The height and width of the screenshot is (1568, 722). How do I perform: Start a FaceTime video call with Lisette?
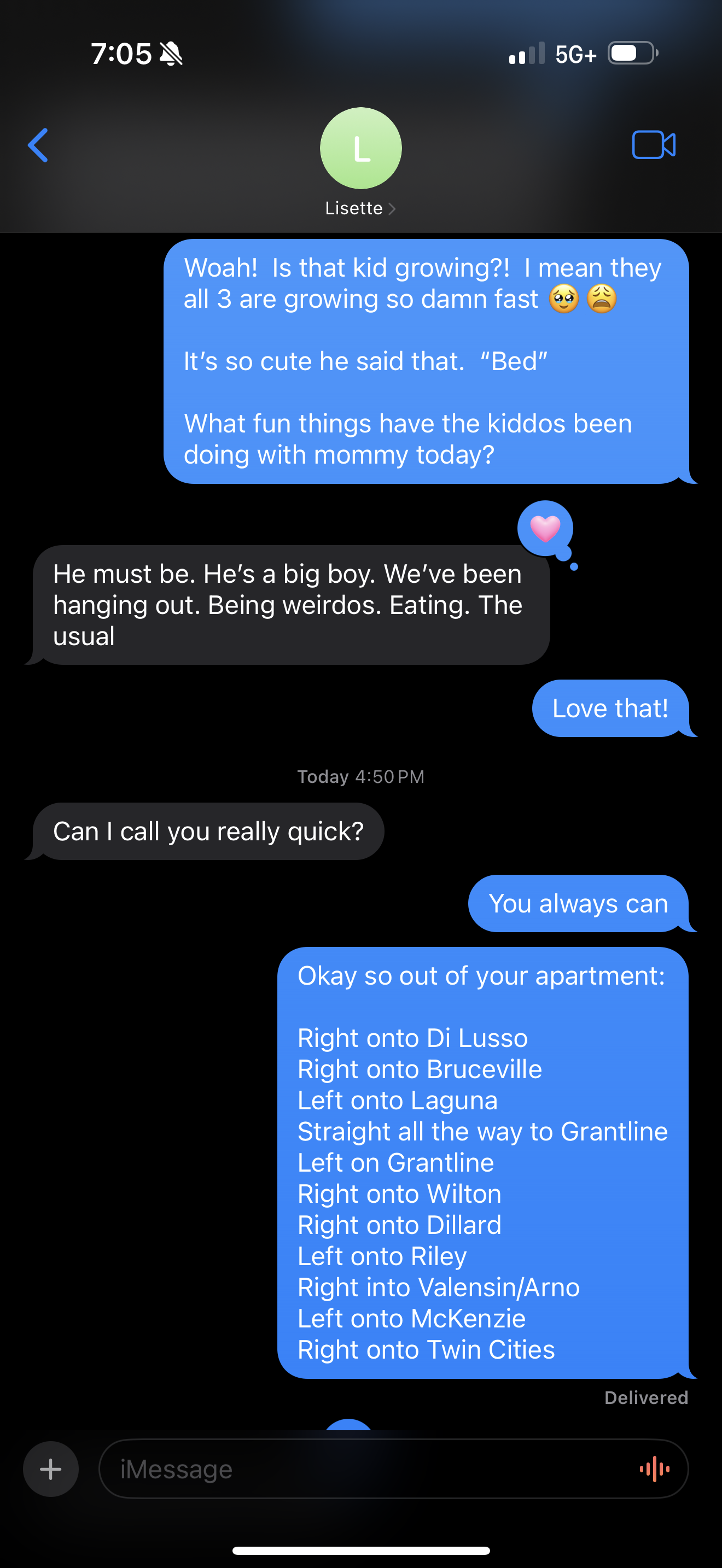tap(653, 145)
